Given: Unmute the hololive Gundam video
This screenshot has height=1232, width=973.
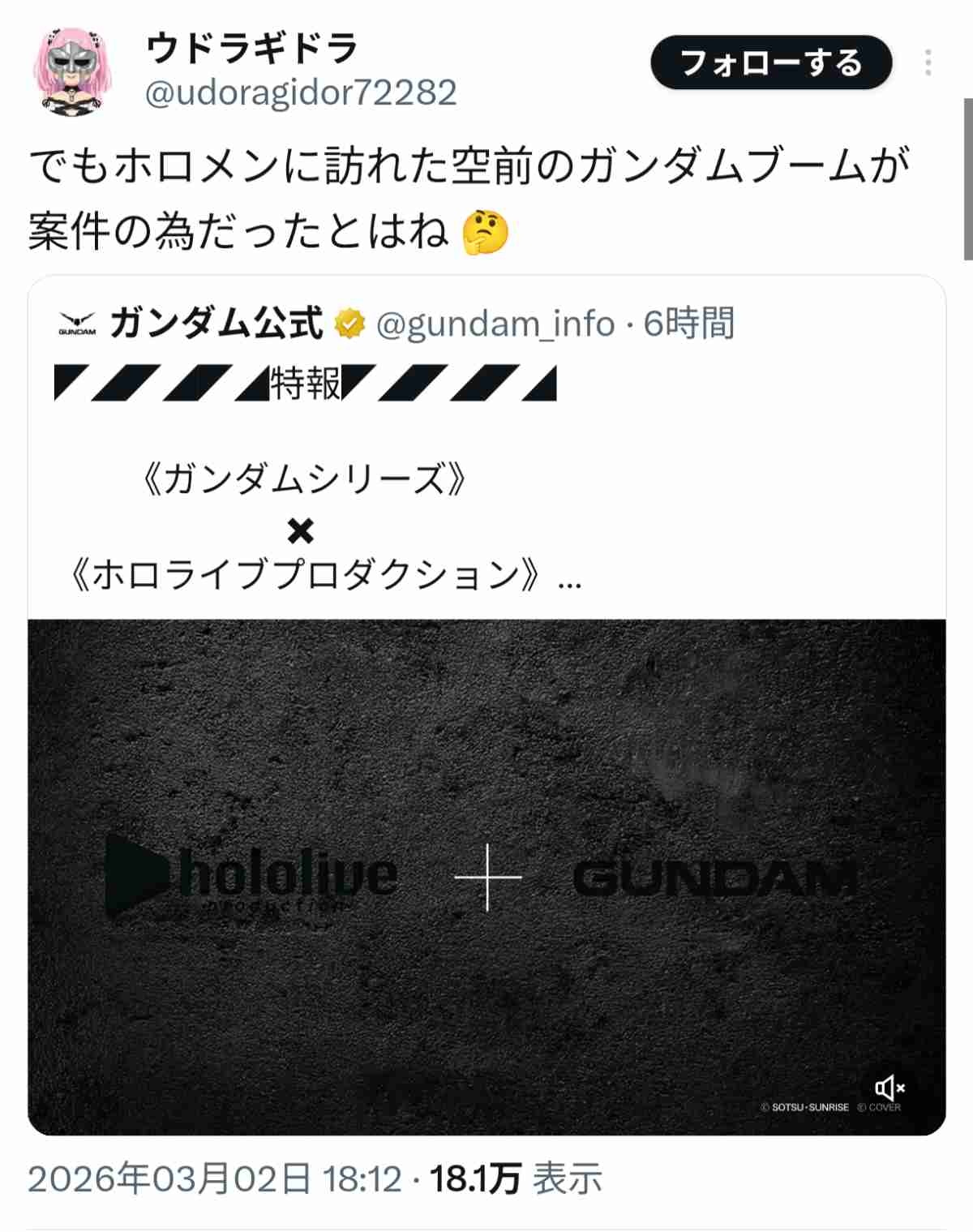Looking at the screenshot, I should tap(889, 1088).
